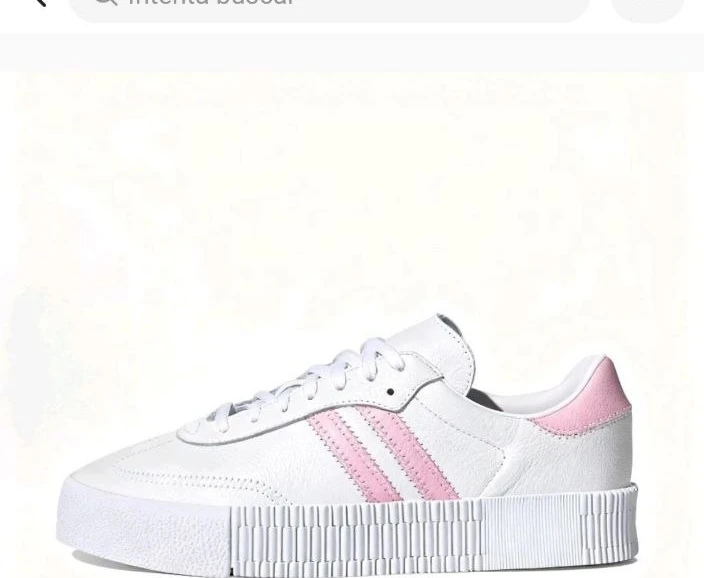The height and width of the screenshot is (578, 704).
Task: Go back with the top-left arrow
Action: (38, 3)
